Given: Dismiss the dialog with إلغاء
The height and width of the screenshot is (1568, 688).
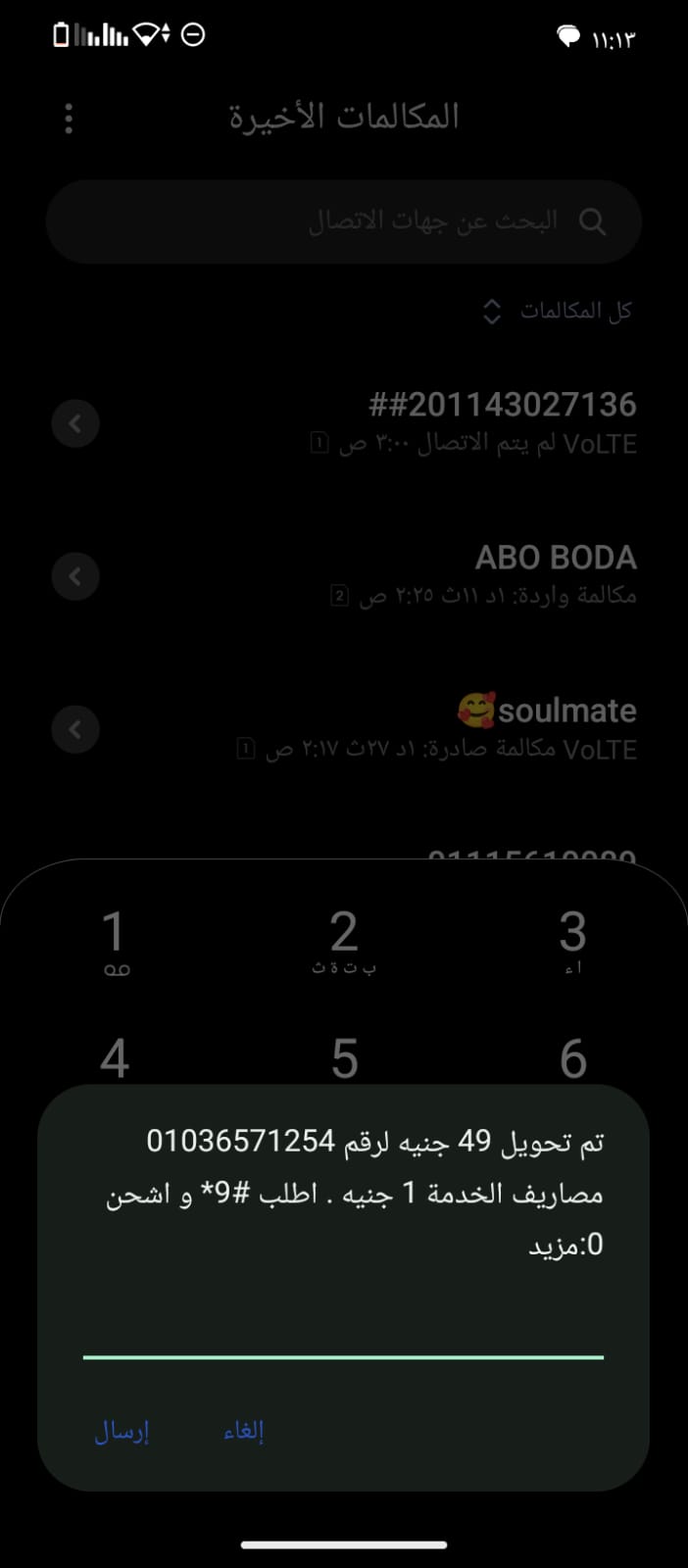Looking at the screenshot, I should coord(243,1431).
